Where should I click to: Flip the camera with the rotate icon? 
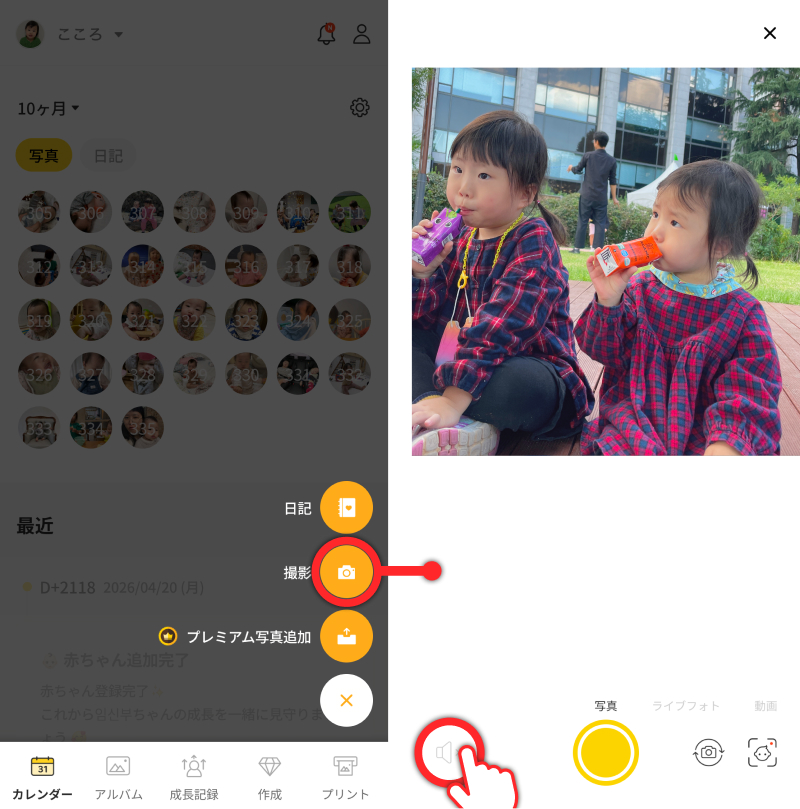pyautogui.click(x=708, y=752)
